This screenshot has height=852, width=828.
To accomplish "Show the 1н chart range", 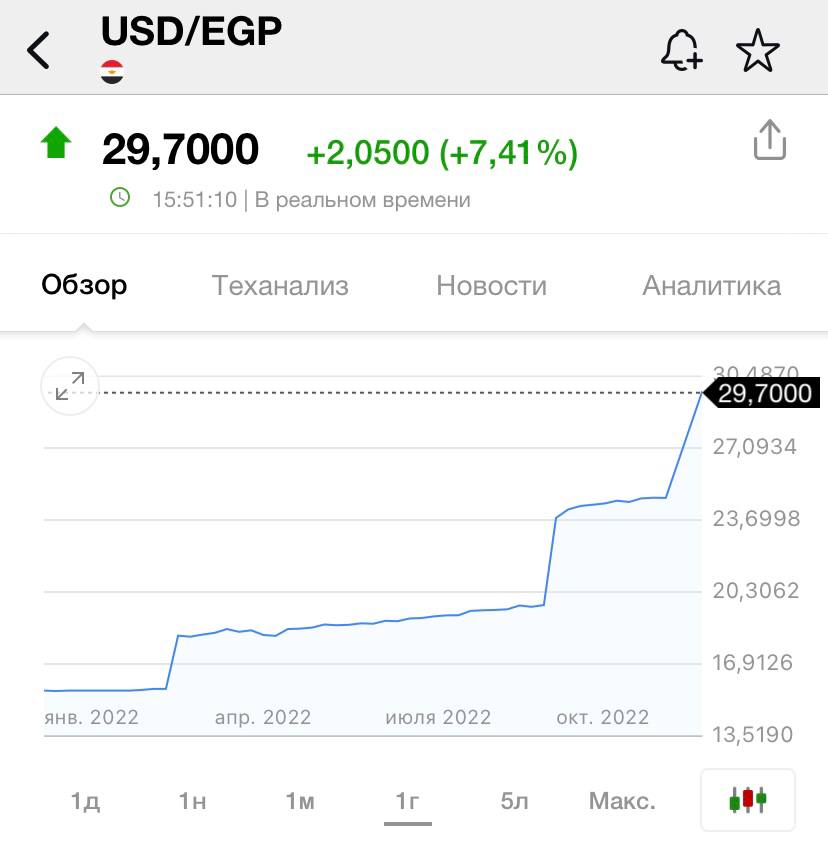I will (192, 800).
